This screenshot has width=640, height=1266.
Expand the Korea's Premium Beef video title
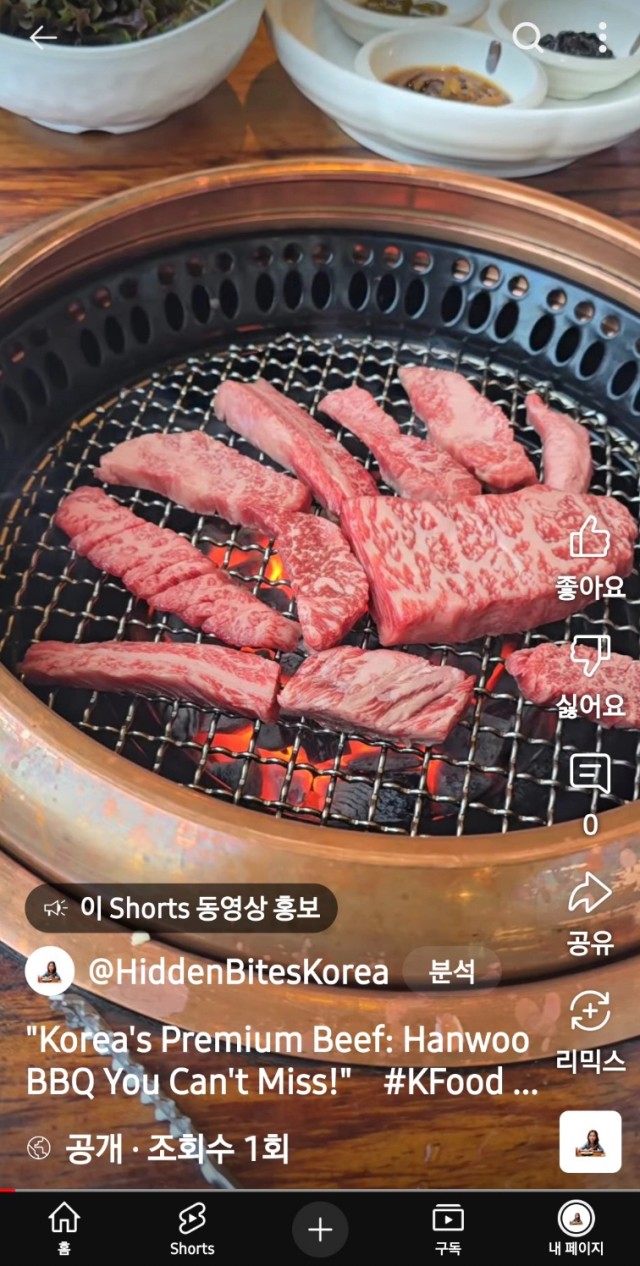coord(282,1062)
